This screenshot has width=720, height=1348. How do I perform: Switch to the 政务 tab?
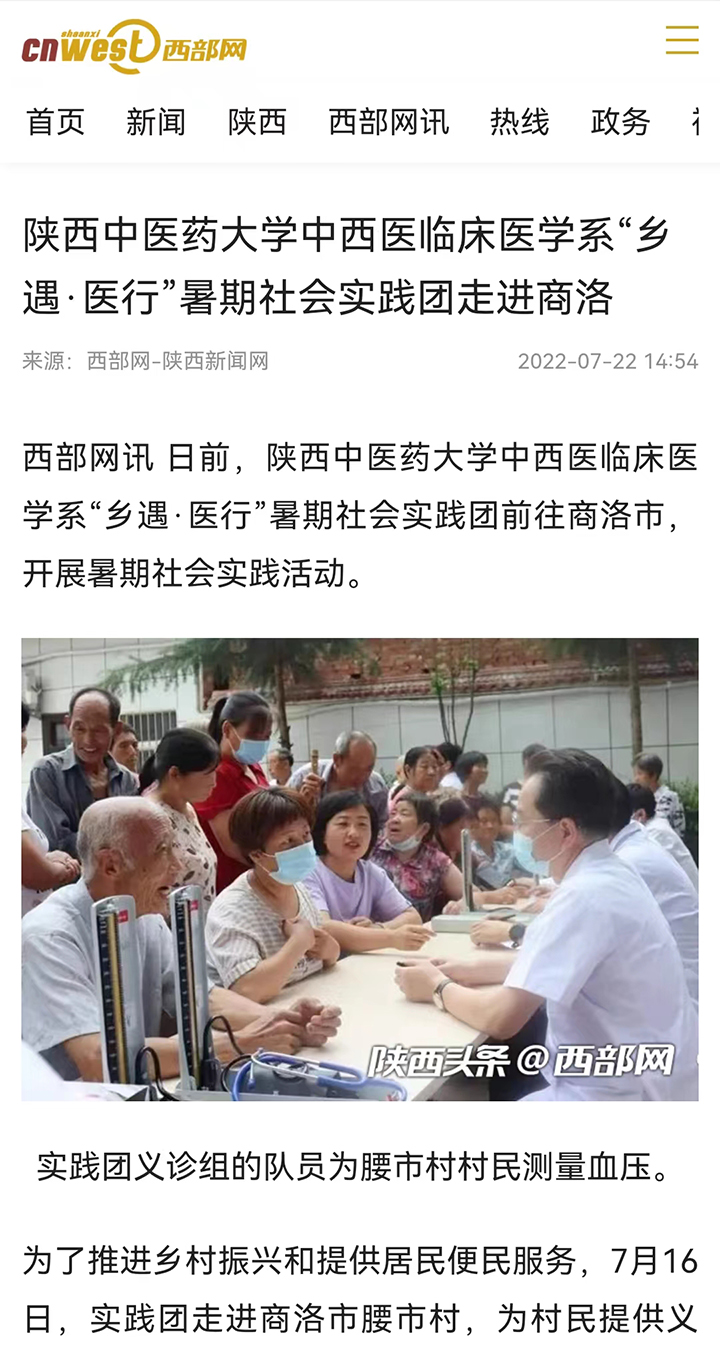pos(620,122)
